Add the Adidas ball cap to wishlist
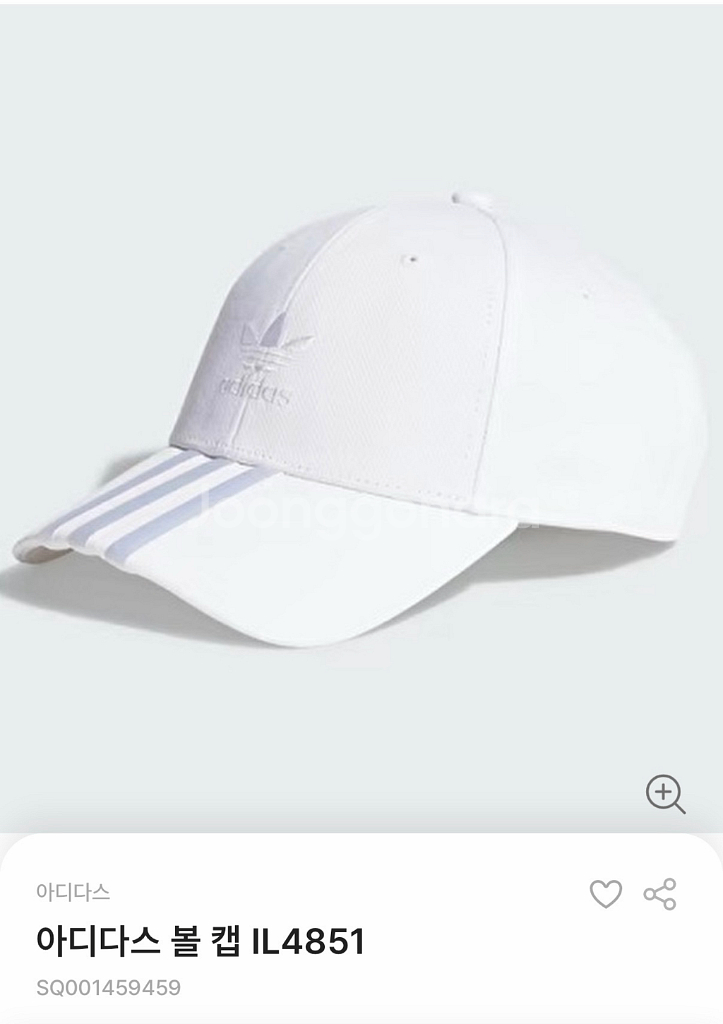Image resolution: width=723 pixels, height=1024 pixels. (x=605, y=893)
